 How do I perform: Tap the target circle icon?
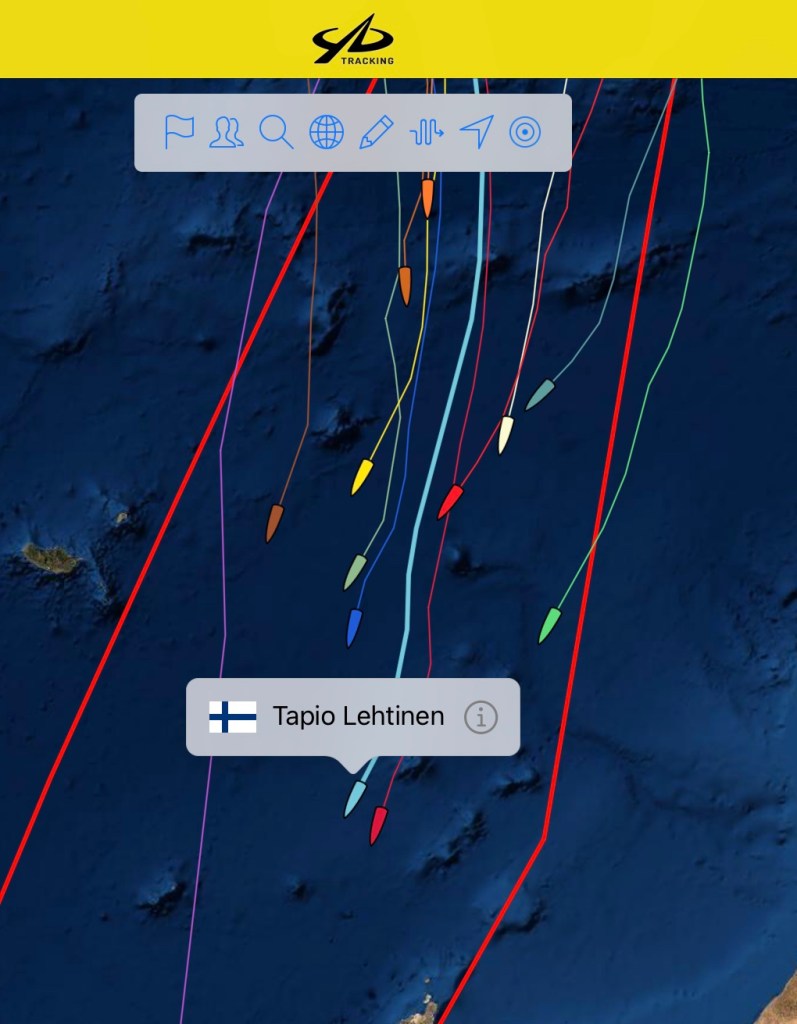(525, 132)
